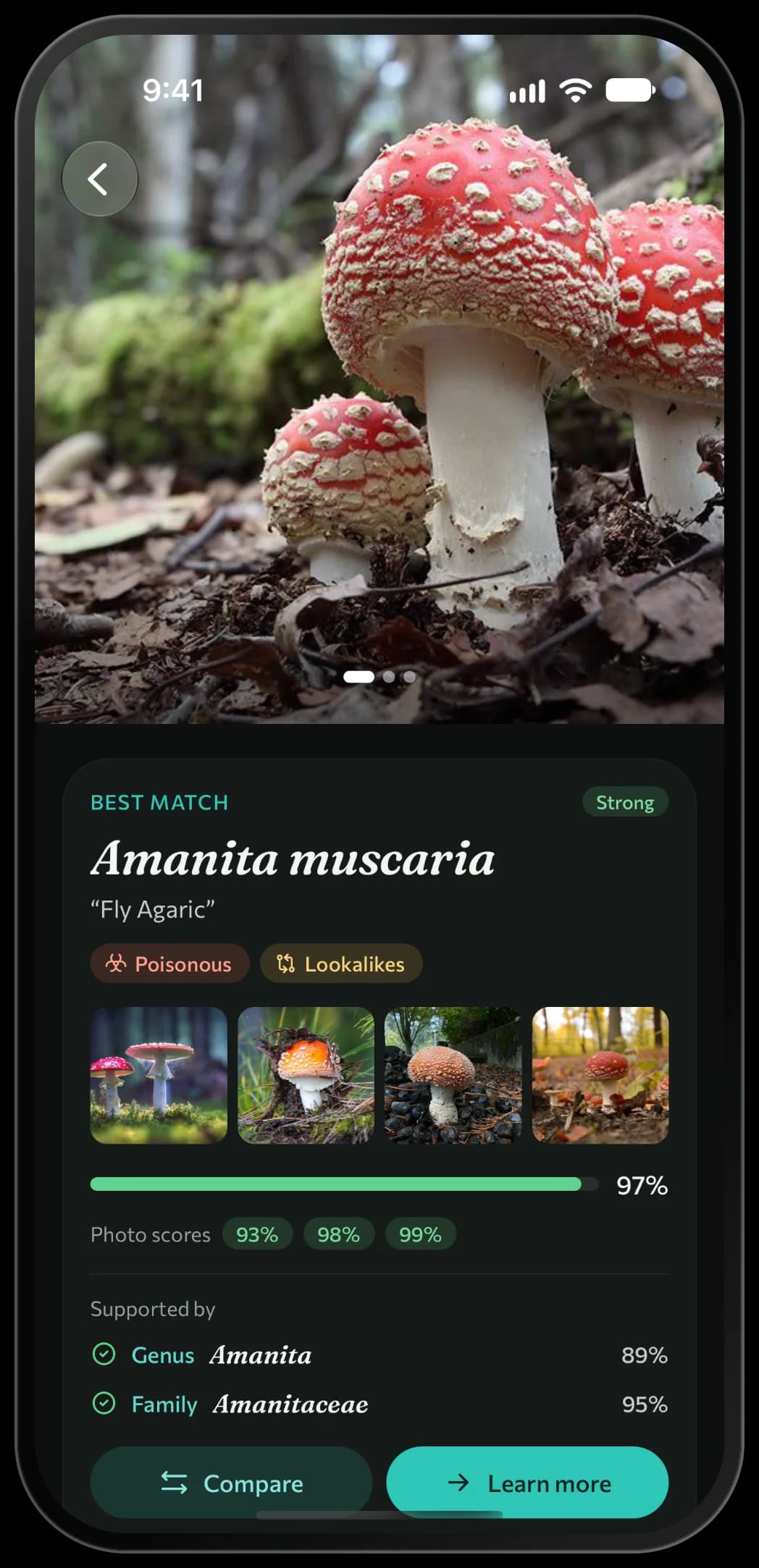Go back using the arrow button
759x1568 pixels.
tap(100, 179)
